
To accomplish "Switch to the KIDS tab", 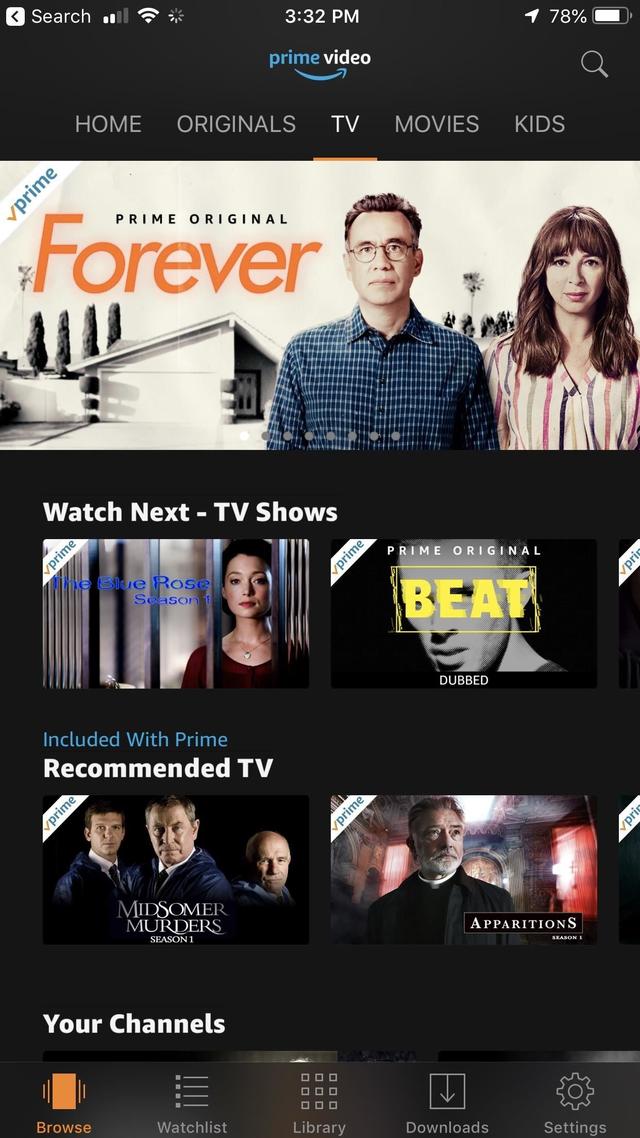I will [x=539, y=124].
